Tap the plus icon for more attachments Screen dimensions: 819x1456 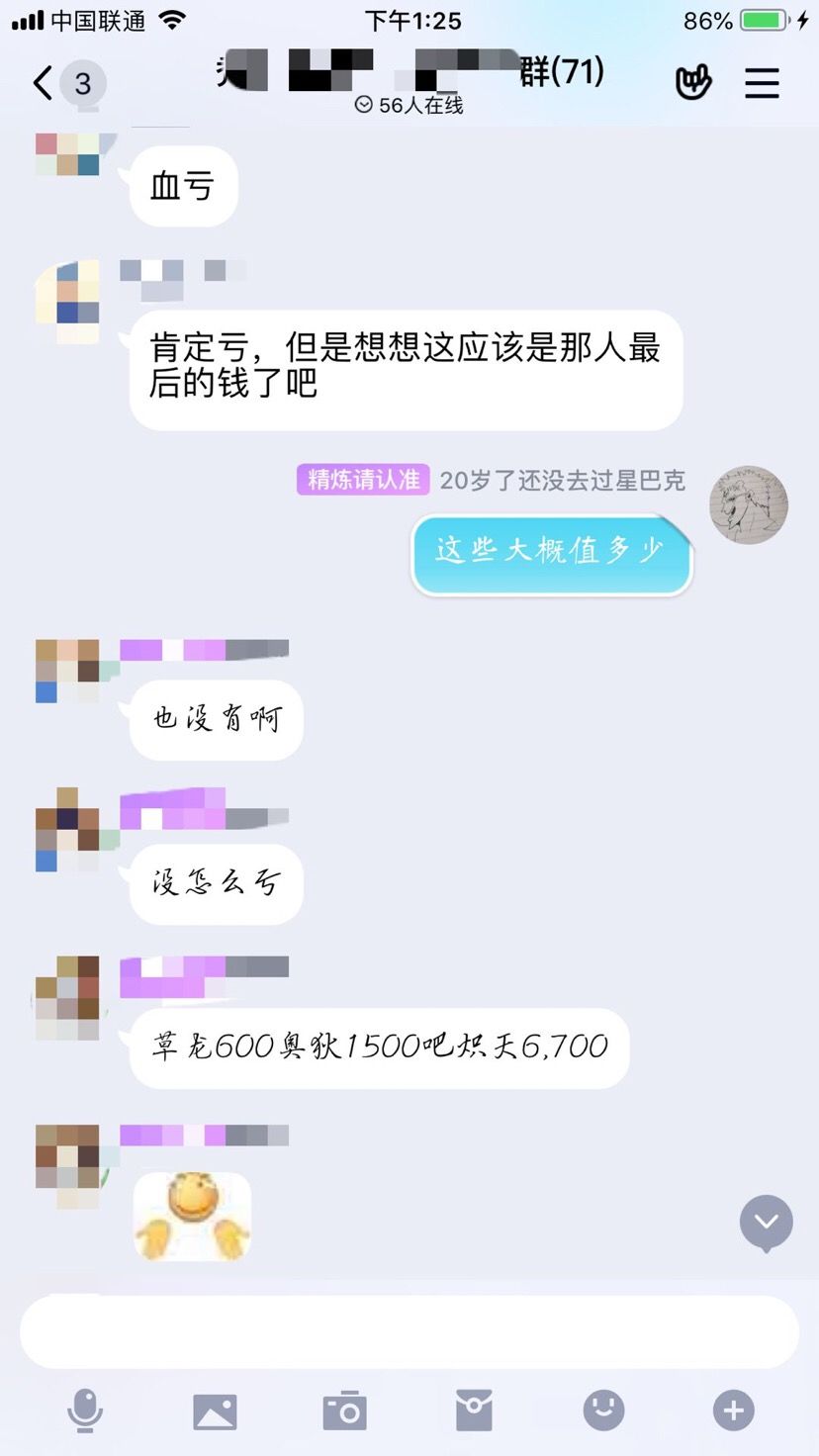click(732, 1410)
